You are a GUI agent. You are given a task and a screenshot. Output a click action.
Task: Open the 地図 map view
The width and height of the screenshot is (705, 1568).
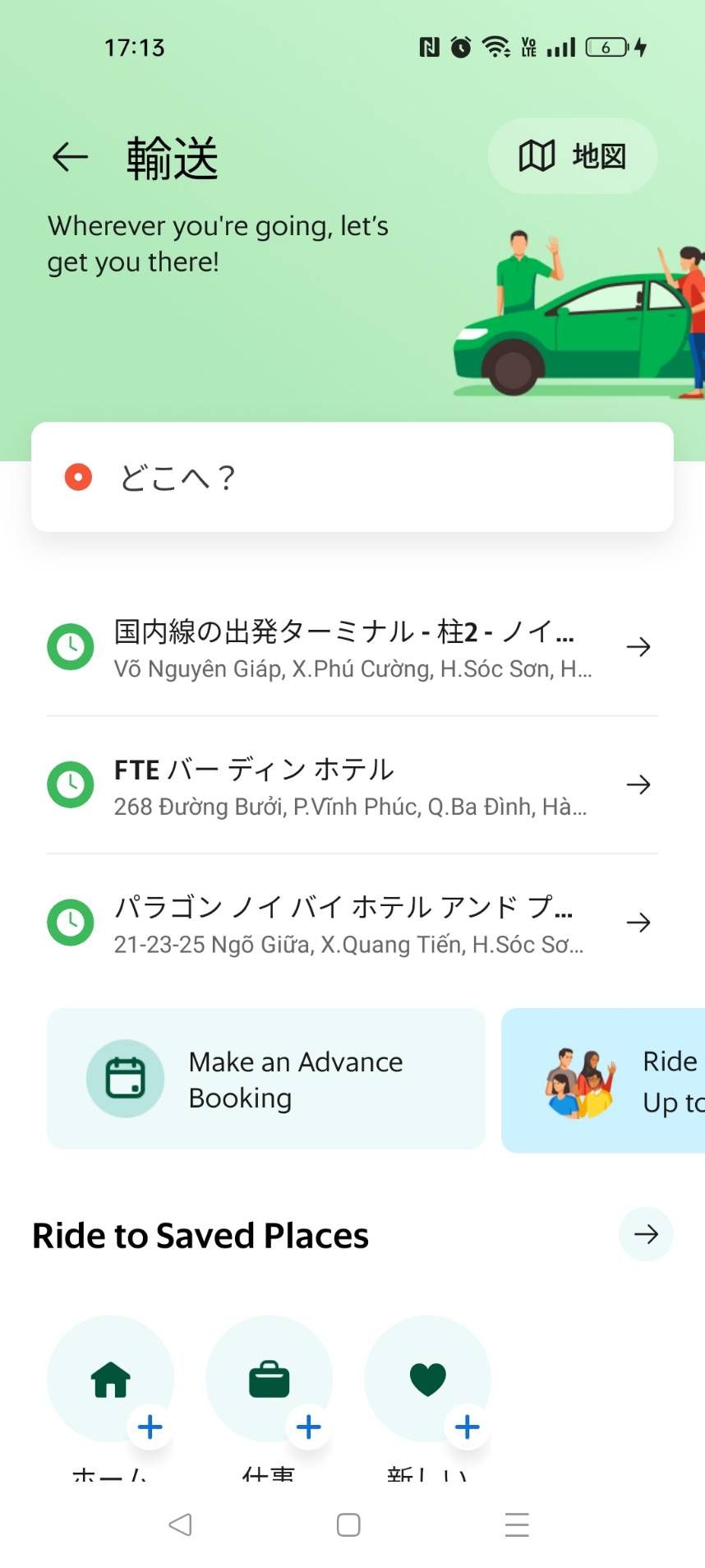click(x=573, y=155)
